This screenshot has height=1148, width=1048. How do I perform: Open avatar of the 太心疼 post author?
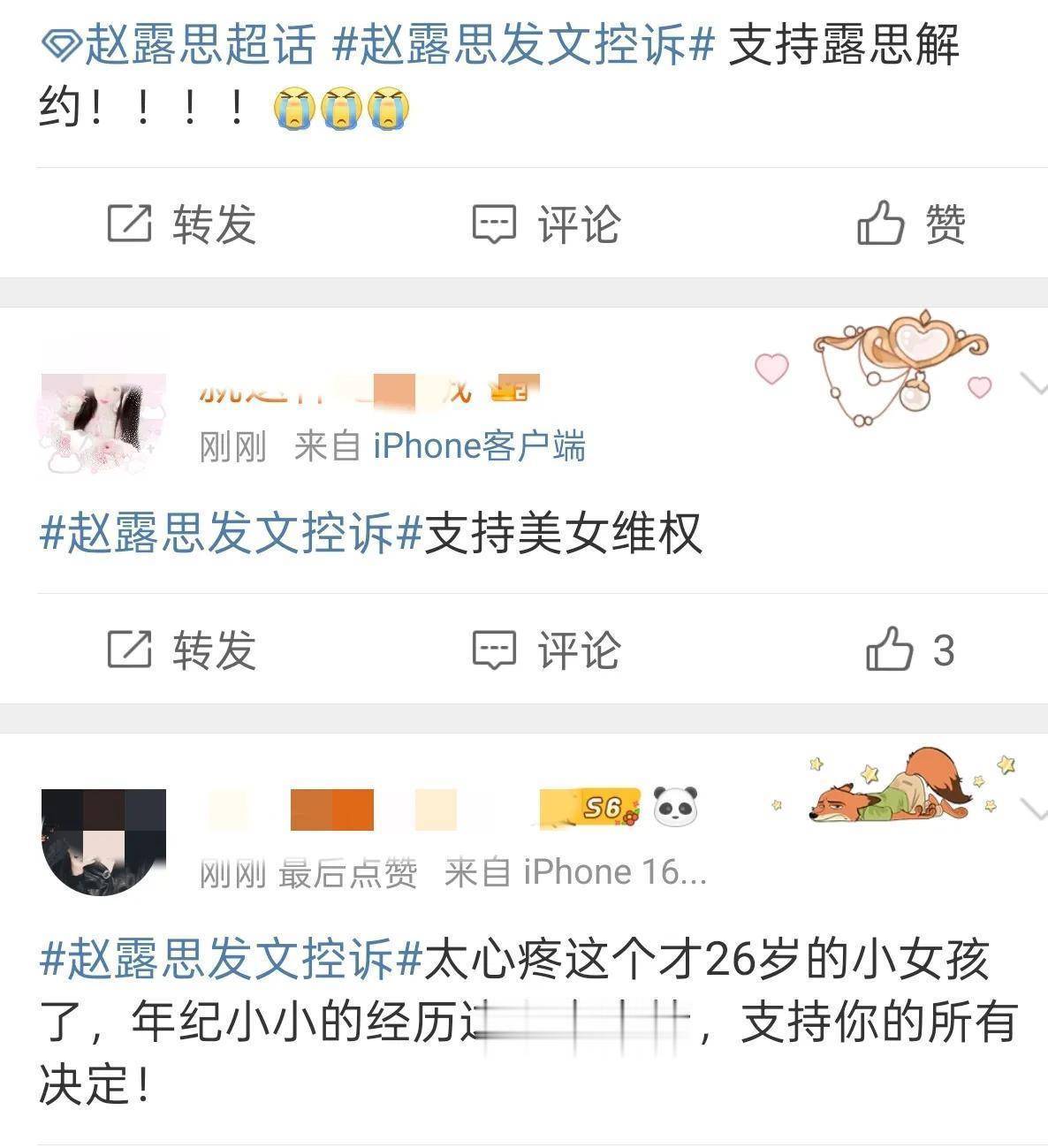[103, 842]
